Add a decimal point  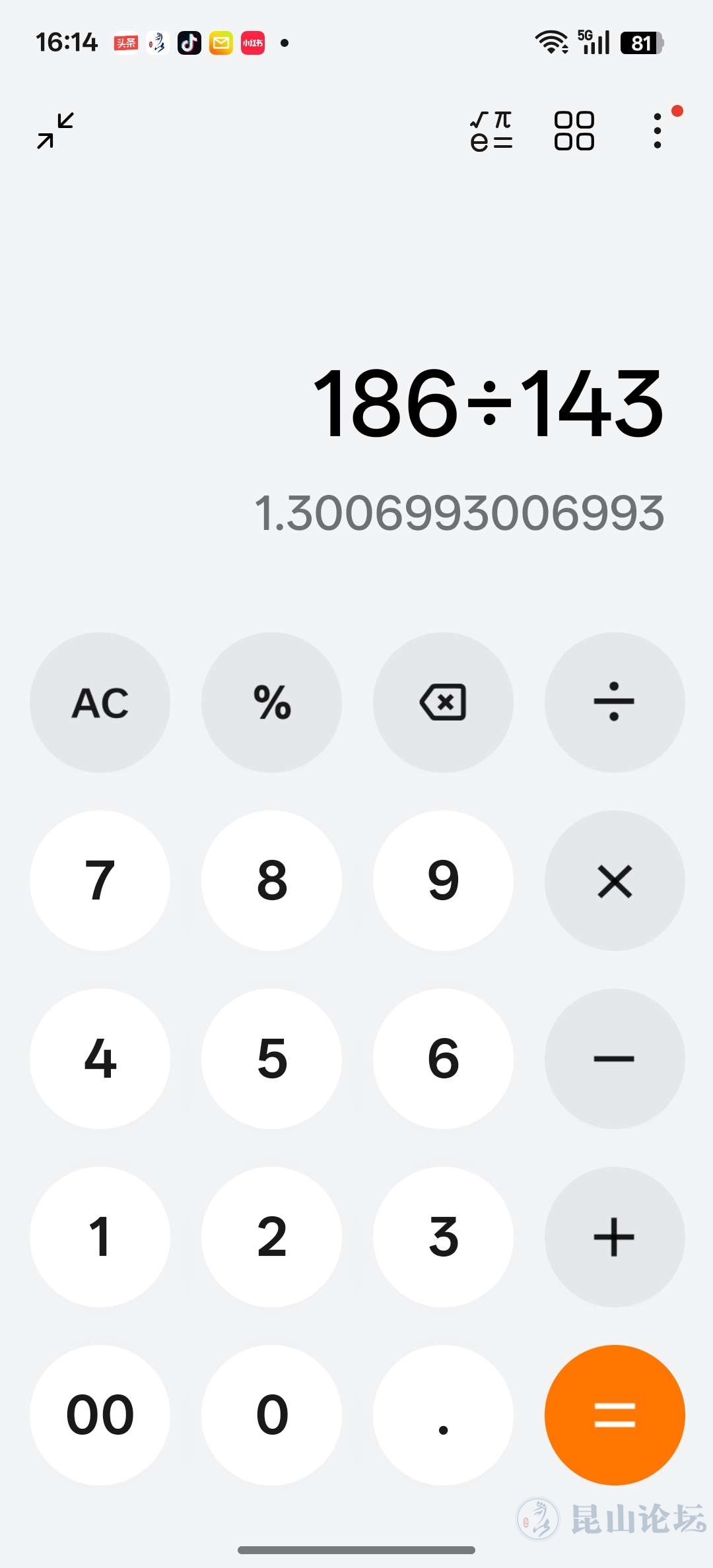tap(443, 1415)
